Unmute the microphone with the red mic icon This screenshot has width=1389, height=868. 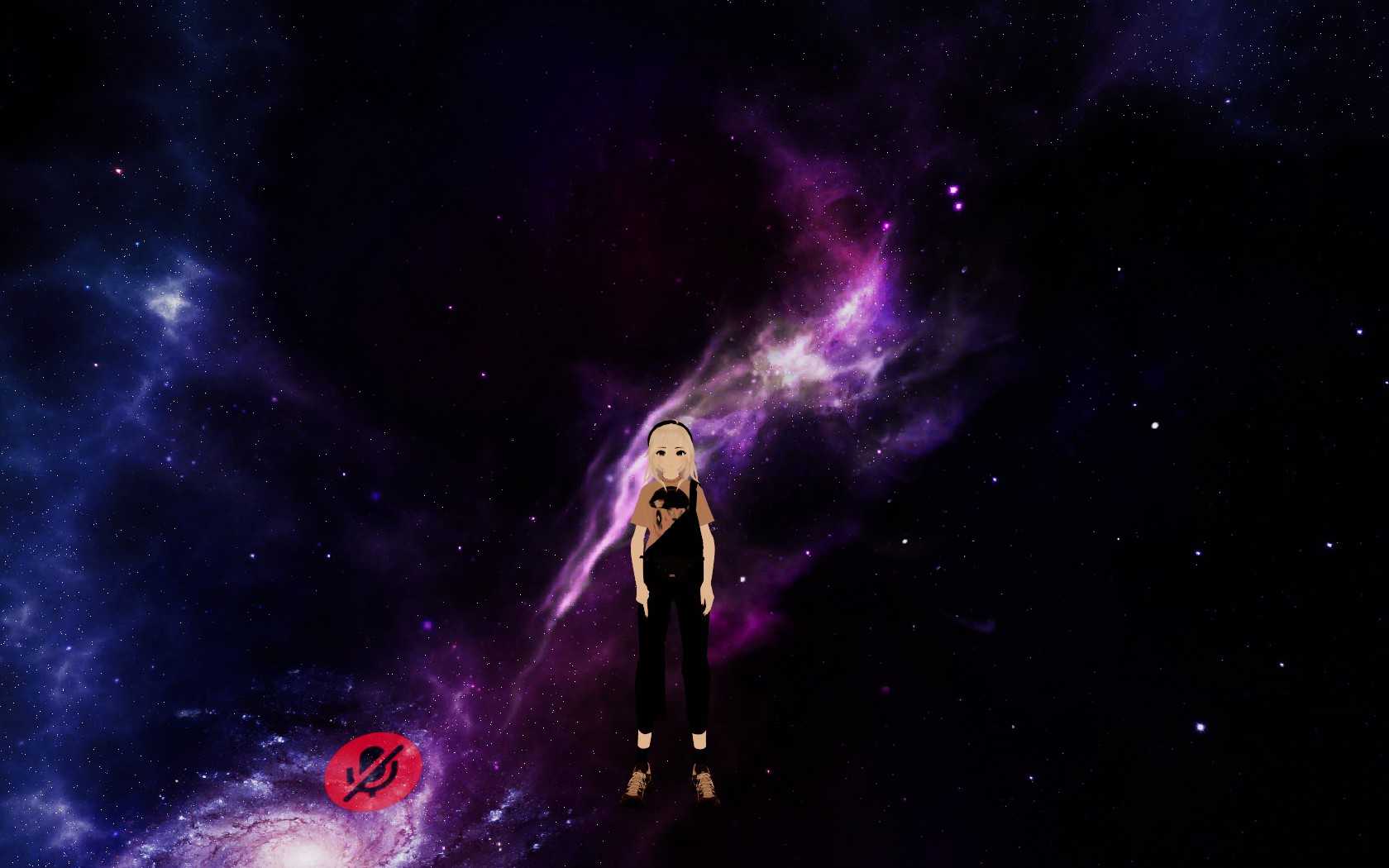coord(373,770)
